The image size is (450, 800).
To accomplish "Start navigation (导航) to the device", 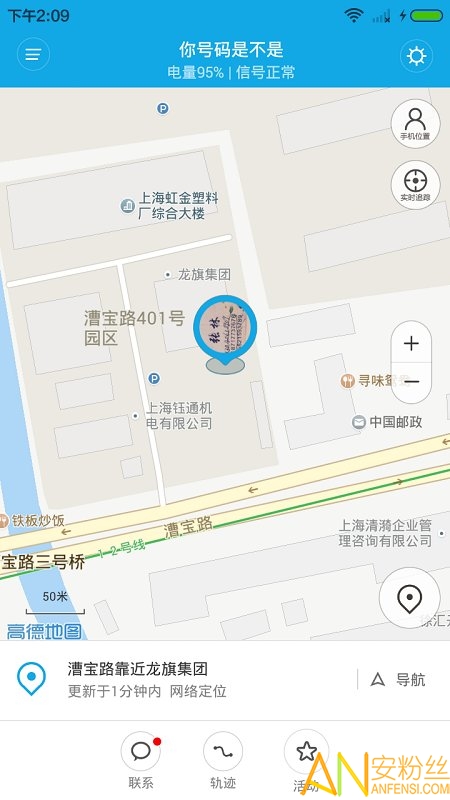I will coord(397,680).
